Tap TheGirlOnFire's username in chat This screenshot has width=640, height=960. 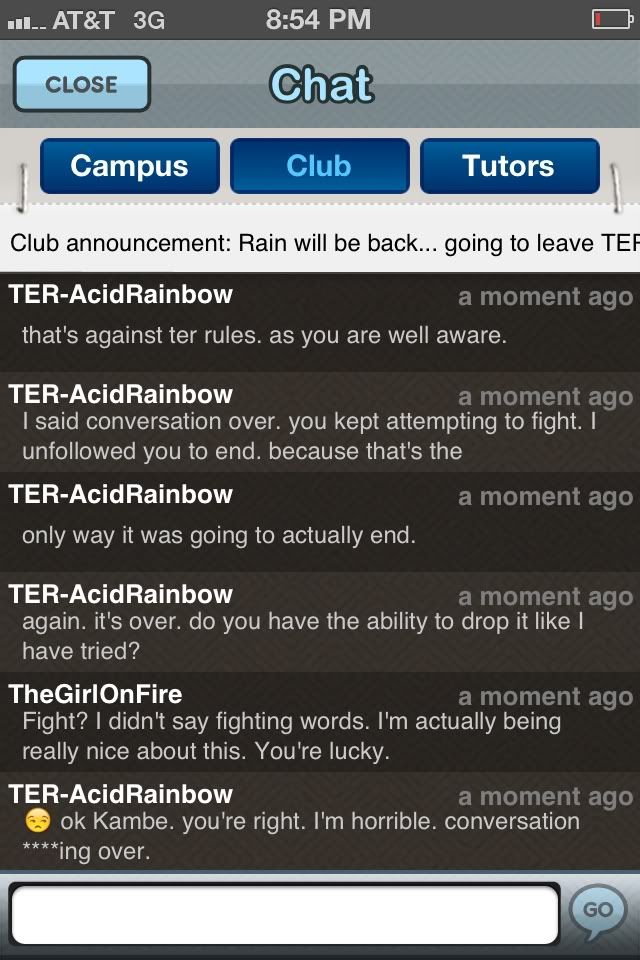tap(95, 694)
